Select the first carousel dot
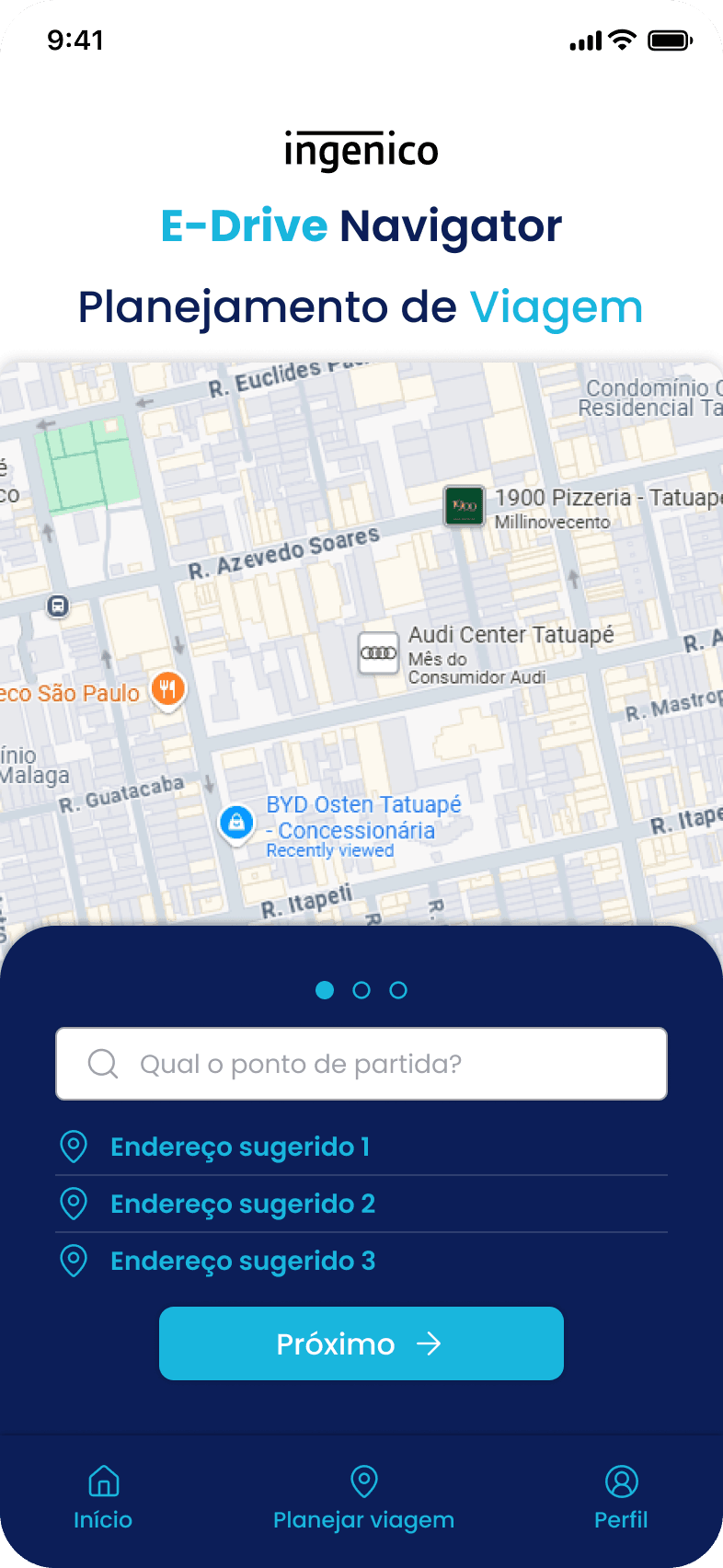The image size is (723, 1568). click(x=325, y=990)
